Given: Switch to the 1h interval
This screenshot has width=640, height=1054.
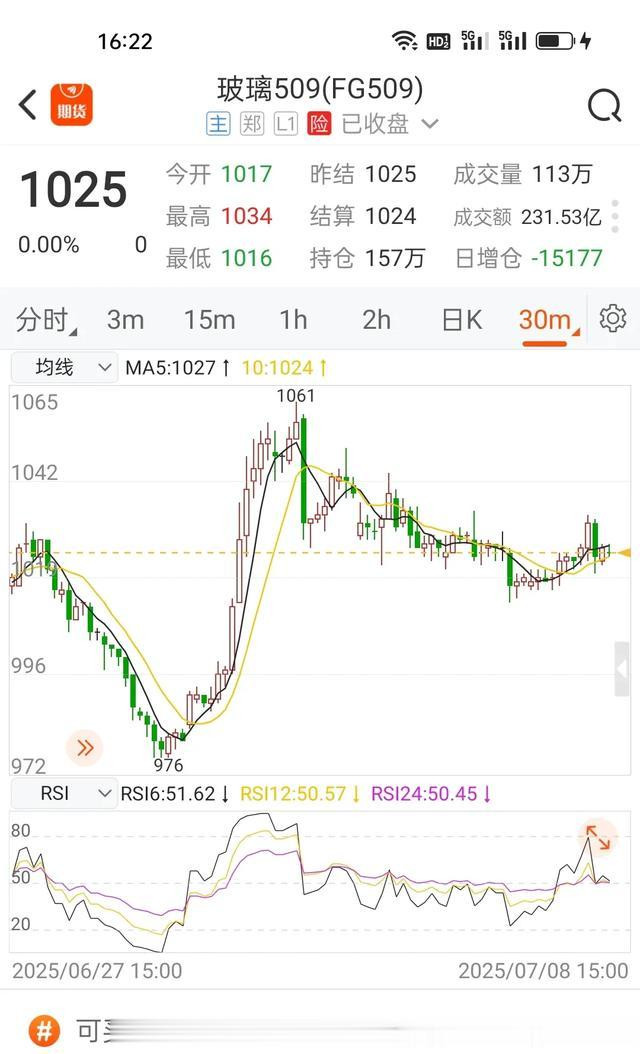Looking at the screenshot, I should pos(293,320).
